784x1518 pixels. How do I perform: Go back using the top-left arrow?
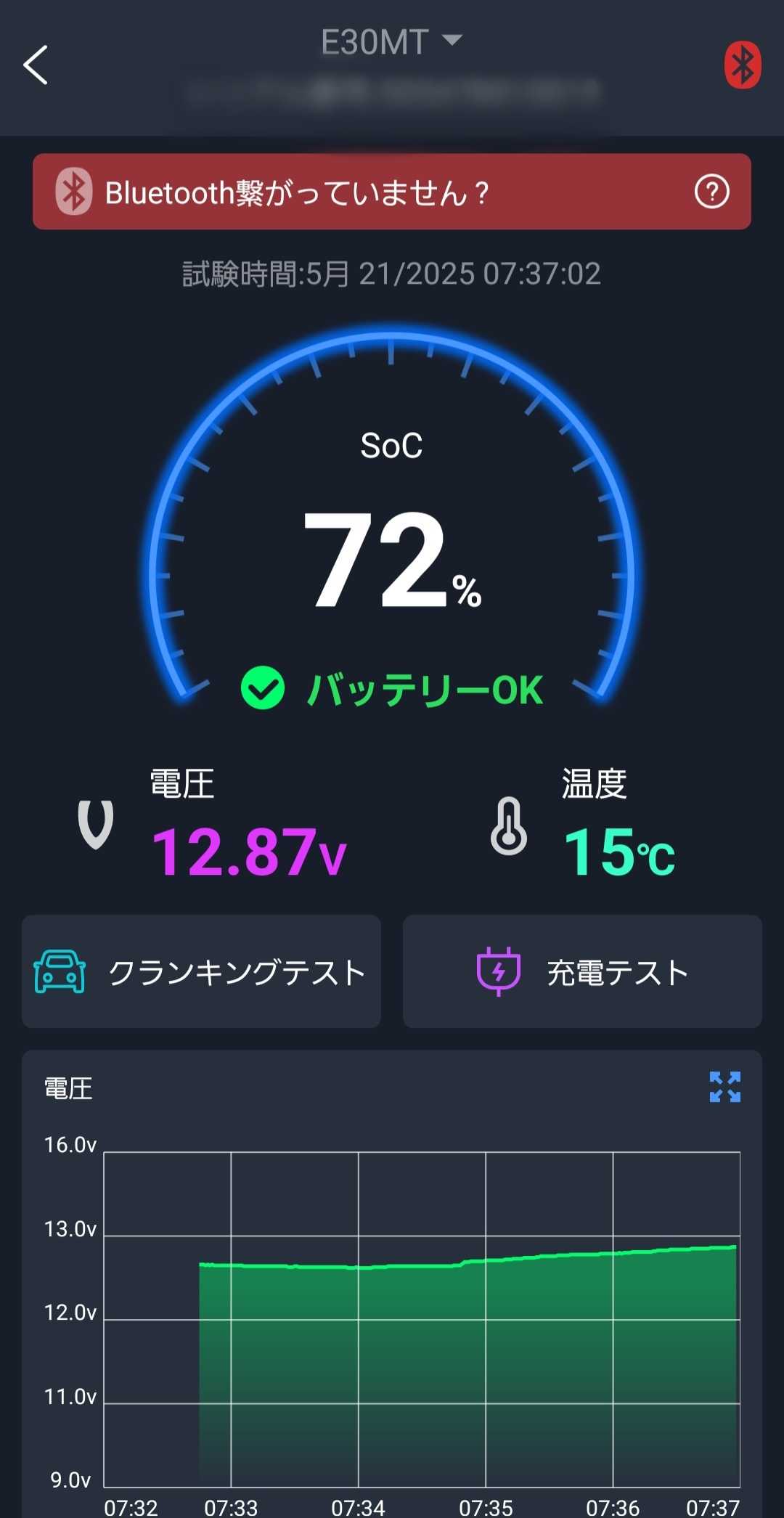click(x=36, y=65)
